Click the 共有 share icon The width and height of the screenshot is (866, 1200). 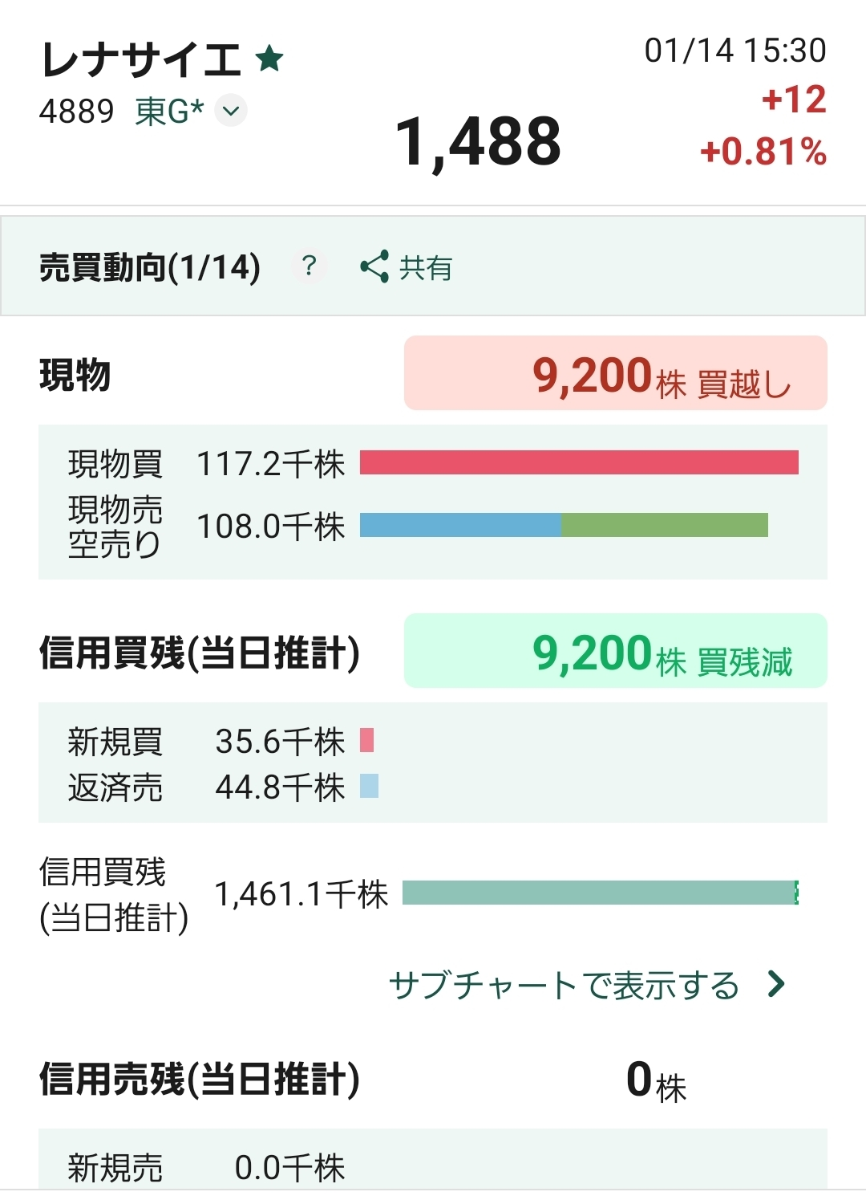point(374,267)
